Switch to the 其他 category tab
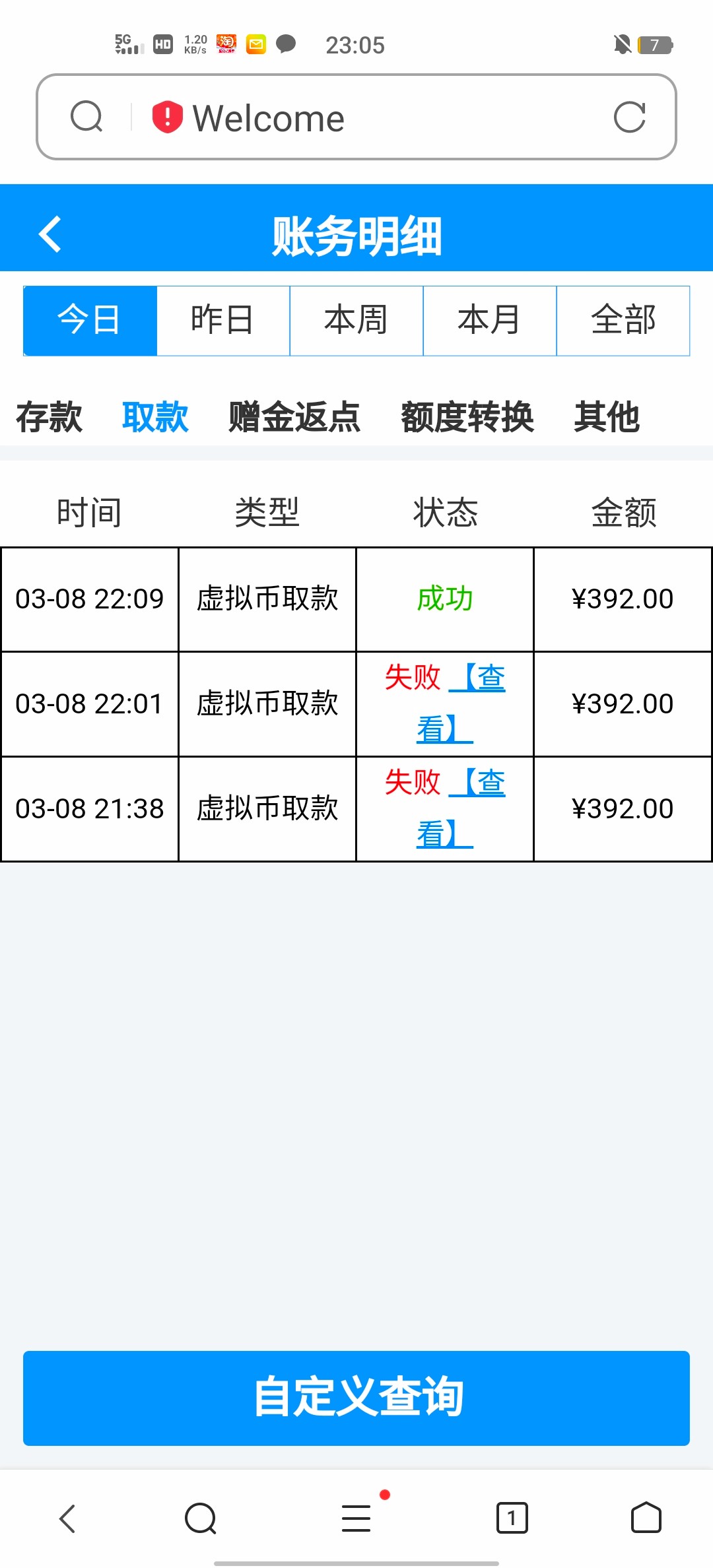 [607, 417]
